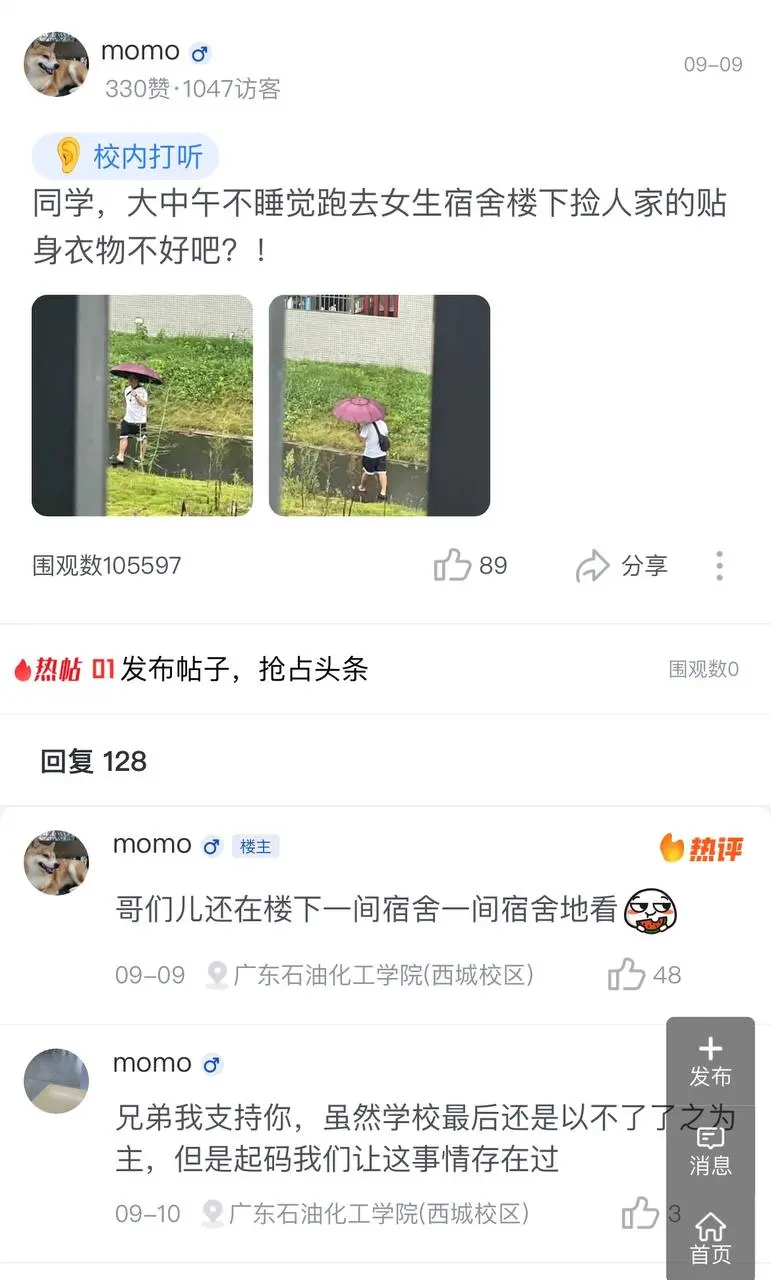
Task: Open the avatar of the 兄弟我支持你 commenter
Action: 56,1081
